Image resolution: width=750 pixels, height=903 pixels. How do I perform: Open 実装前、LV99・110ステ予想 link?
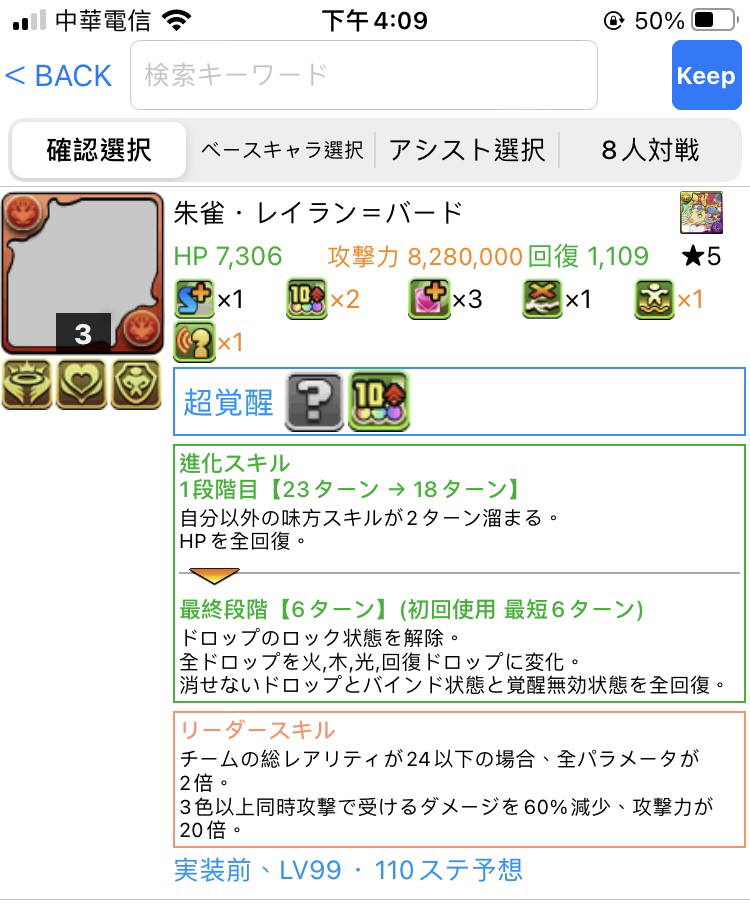click(348, 869)
